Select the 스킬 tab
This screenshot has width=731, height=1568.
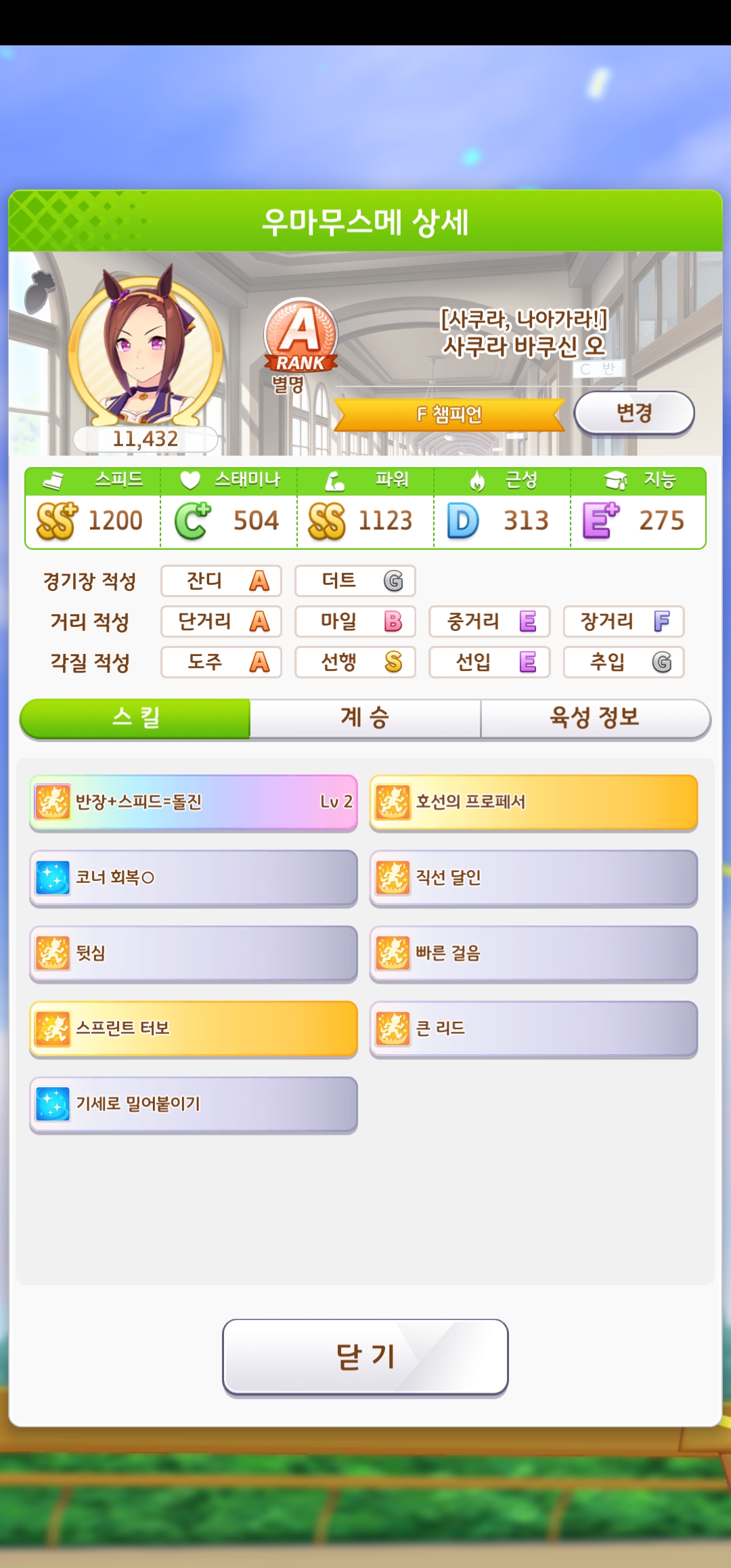click(135, 718)
